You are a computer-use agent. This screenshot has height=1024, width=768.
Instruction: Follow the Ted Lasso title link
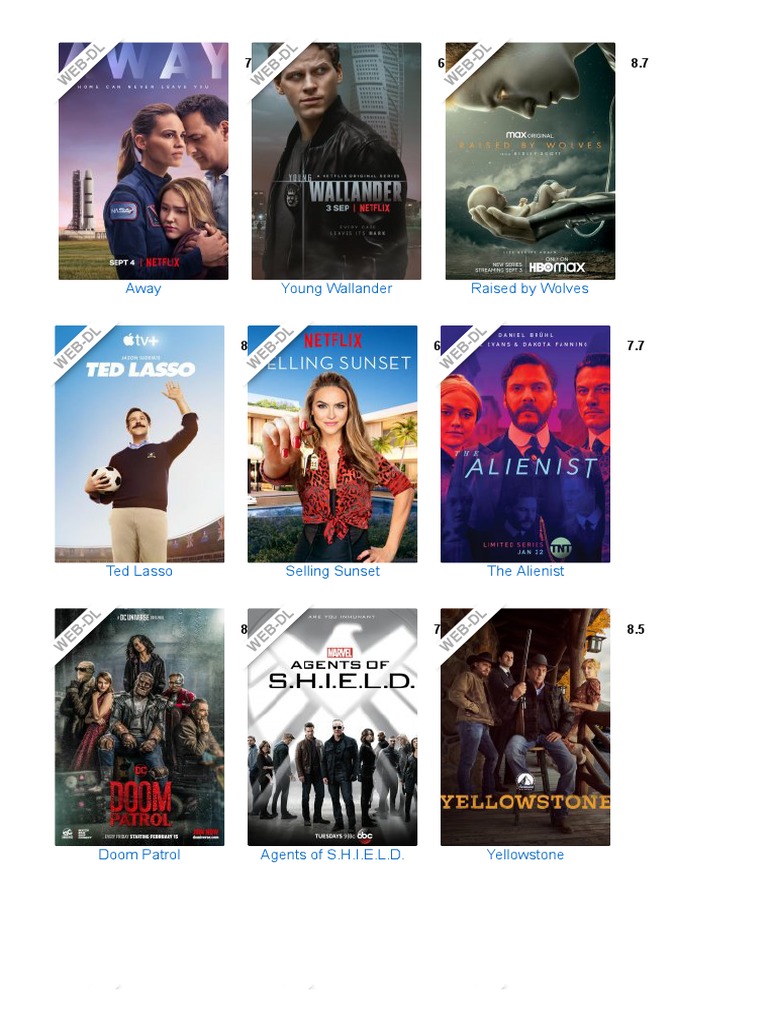139,571
